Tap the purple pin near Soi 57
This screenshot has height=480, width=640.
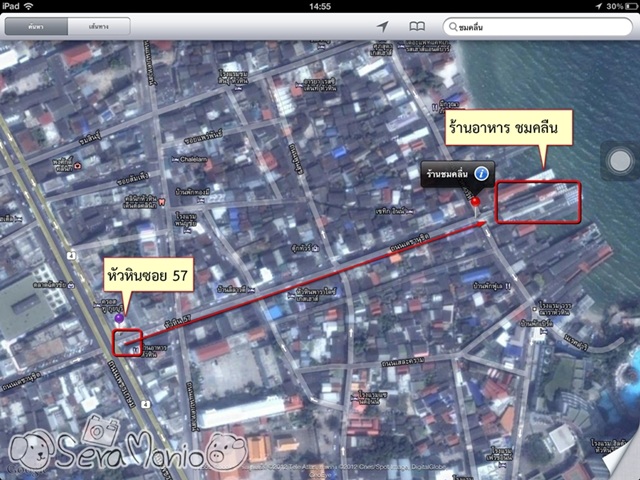119,317
